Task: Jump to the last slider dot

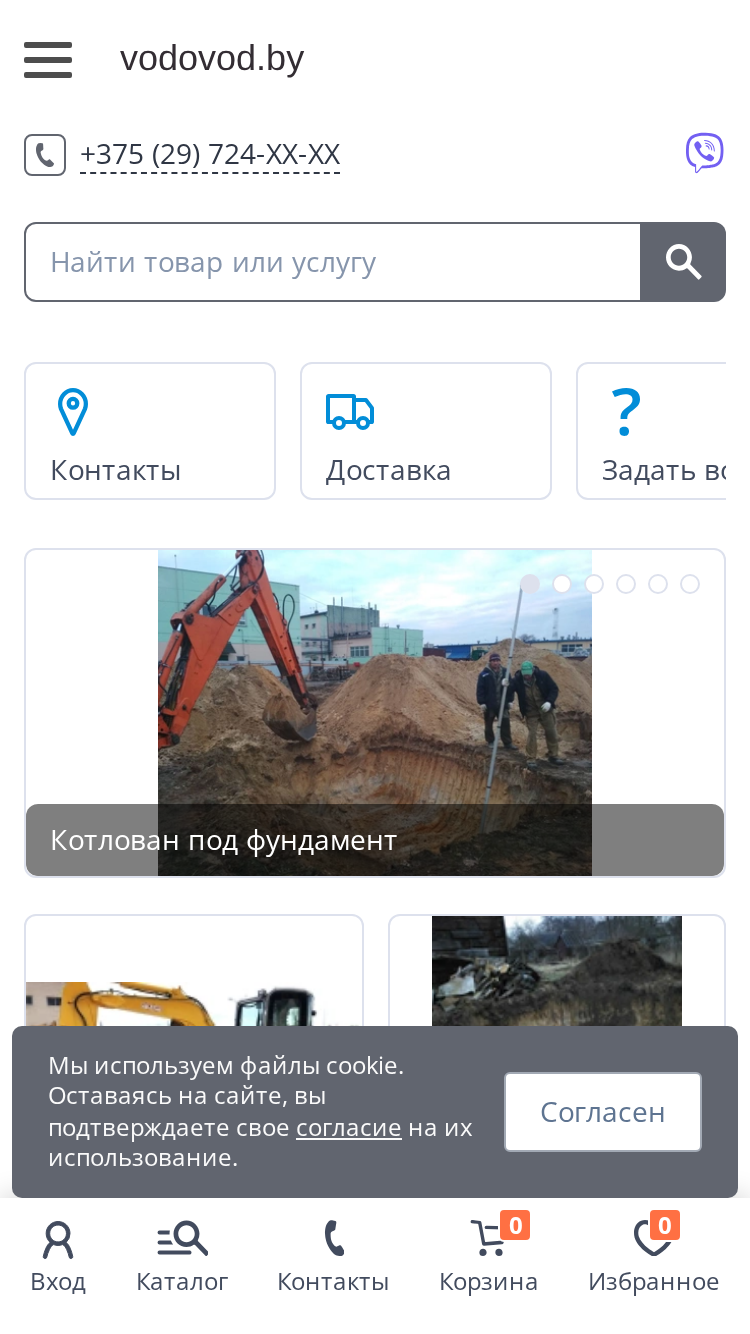Action: (690, 584)
